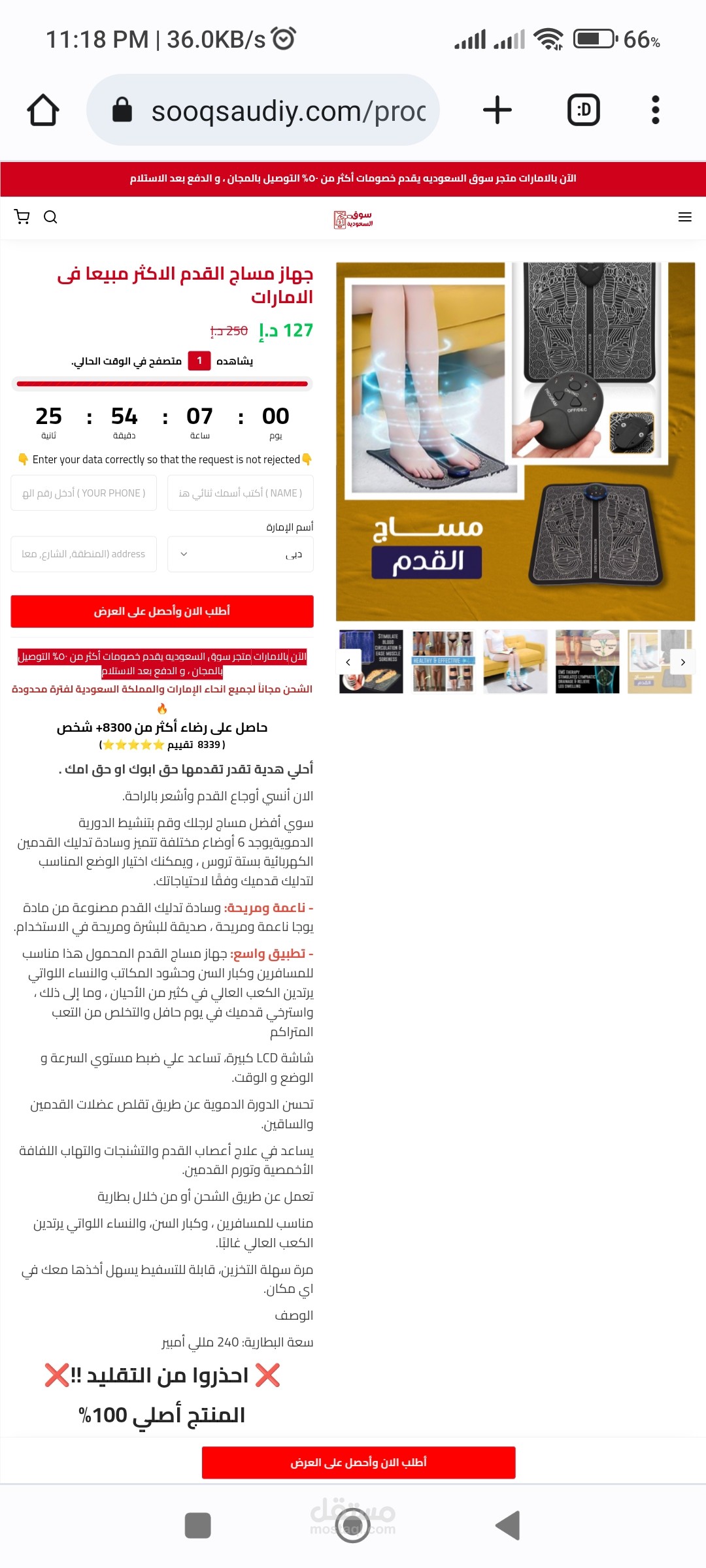Tap the sooqsaudiy.com address bar

click(263, 110)
